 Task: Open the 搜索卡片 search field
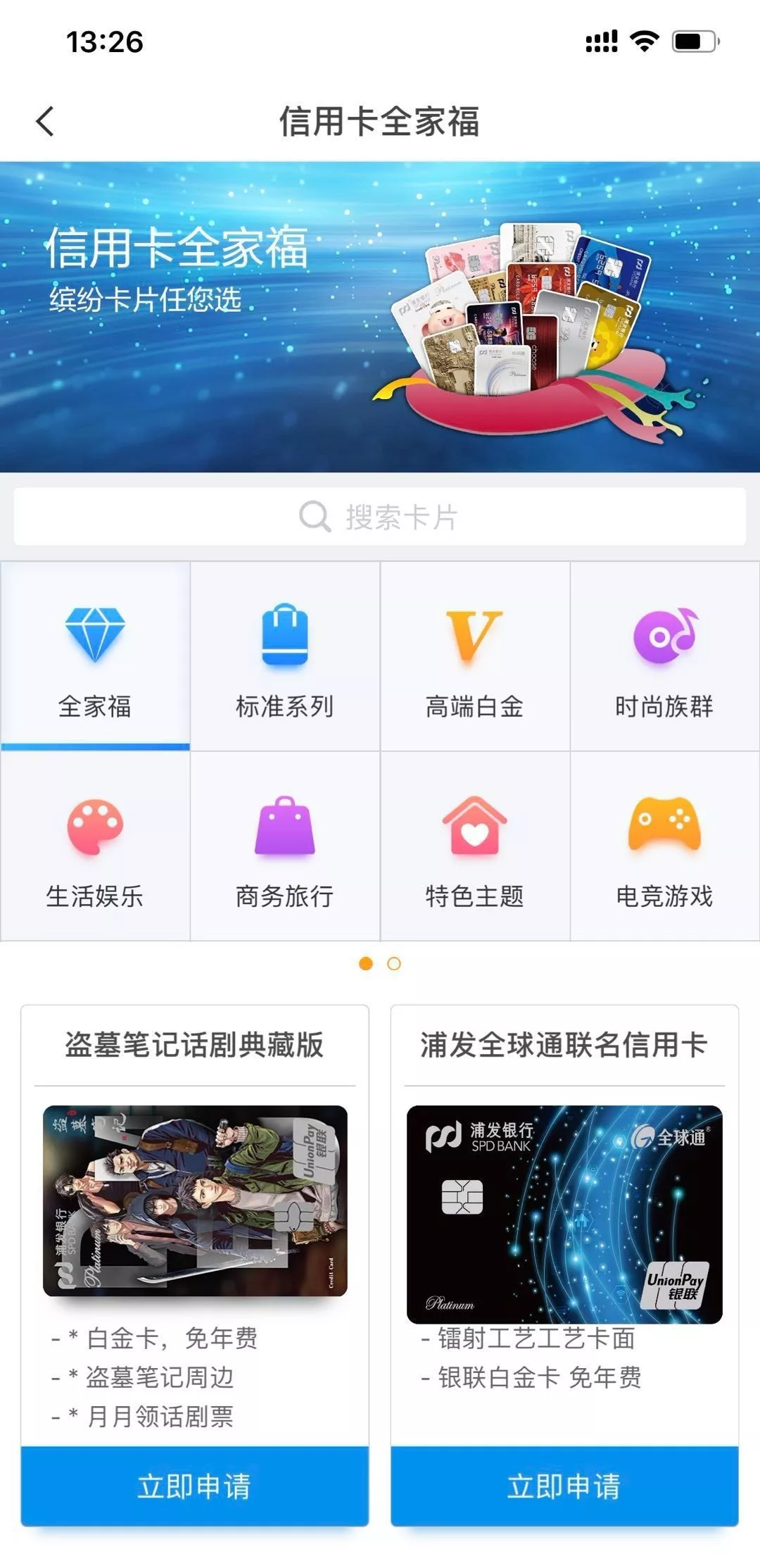[380, 517]
